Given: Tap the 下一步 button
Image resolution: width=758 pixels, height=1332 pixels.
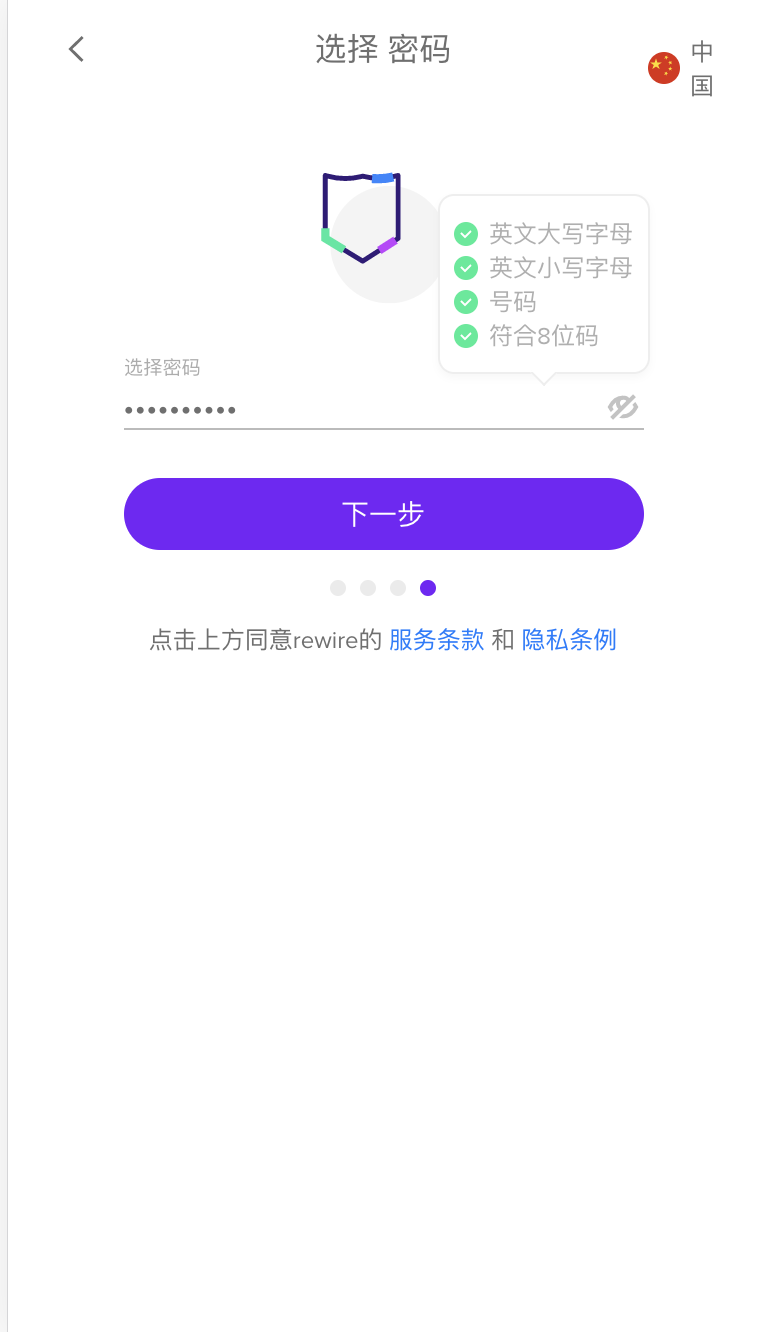Looking at the screenshot, I should coord(383,514).
